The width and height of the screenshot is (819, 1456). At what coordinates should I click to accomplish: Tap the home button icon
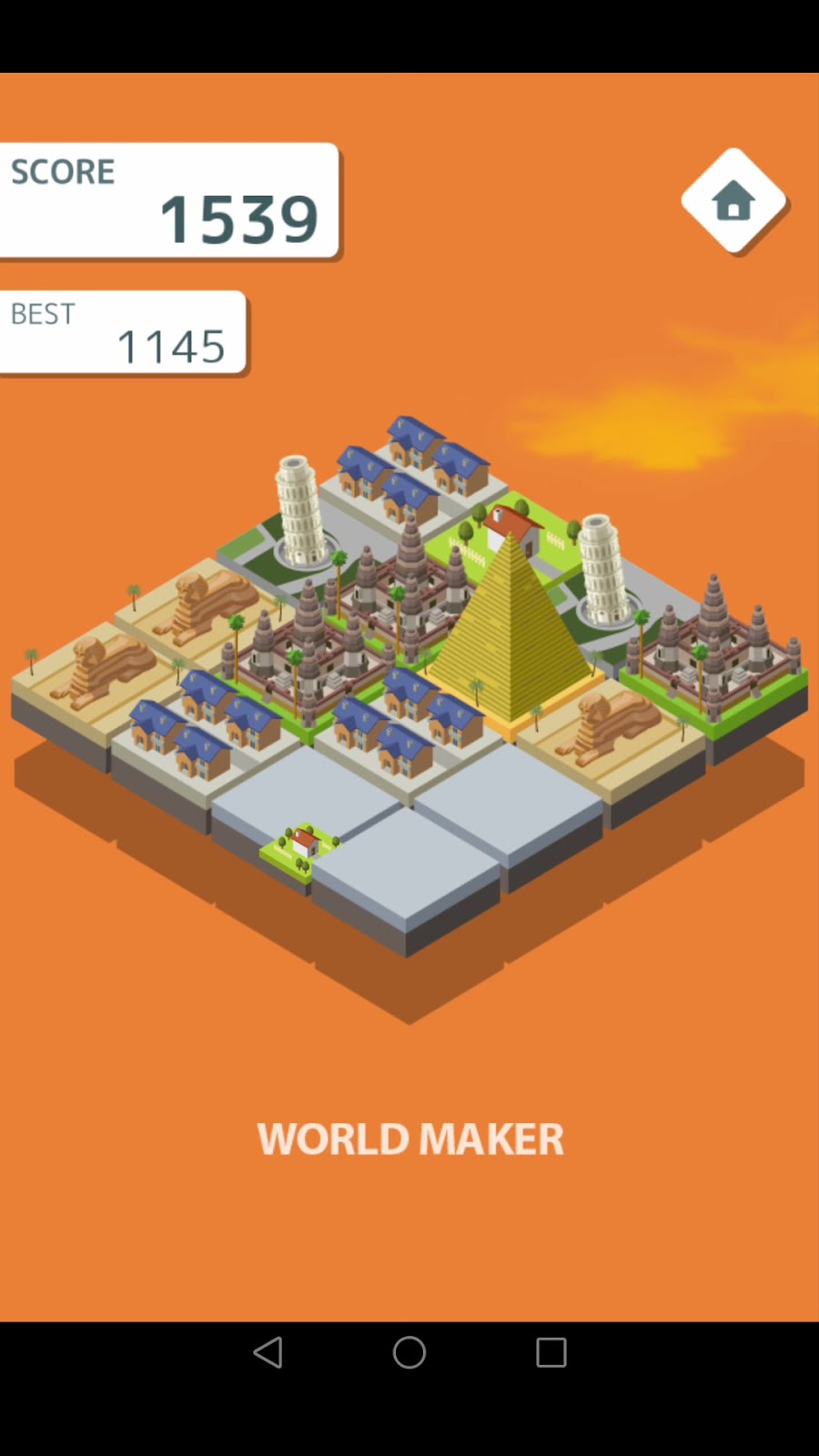click(x=733, y=201)
